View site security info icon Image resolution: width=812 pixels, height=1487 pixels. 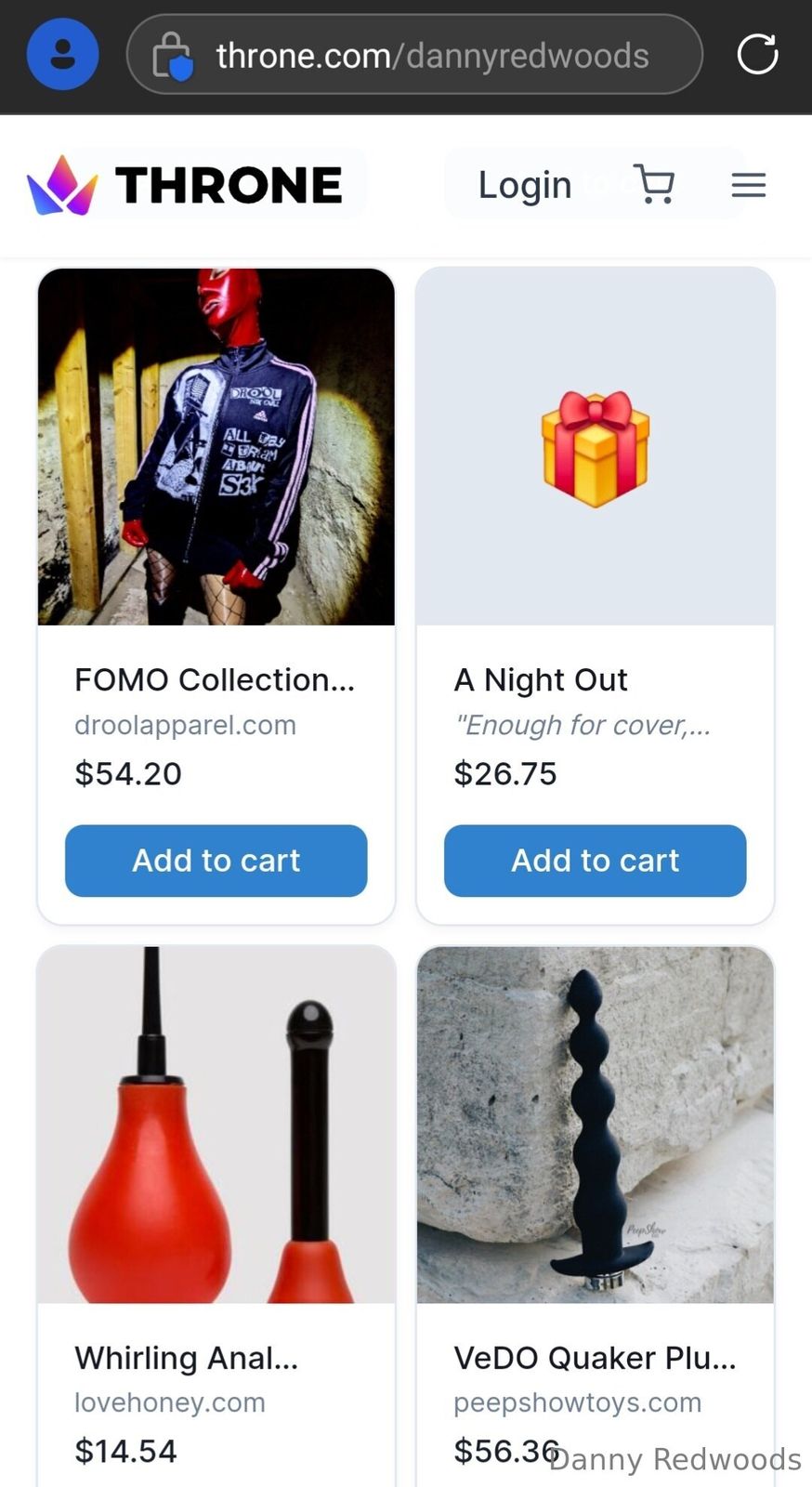pos(173,56)
